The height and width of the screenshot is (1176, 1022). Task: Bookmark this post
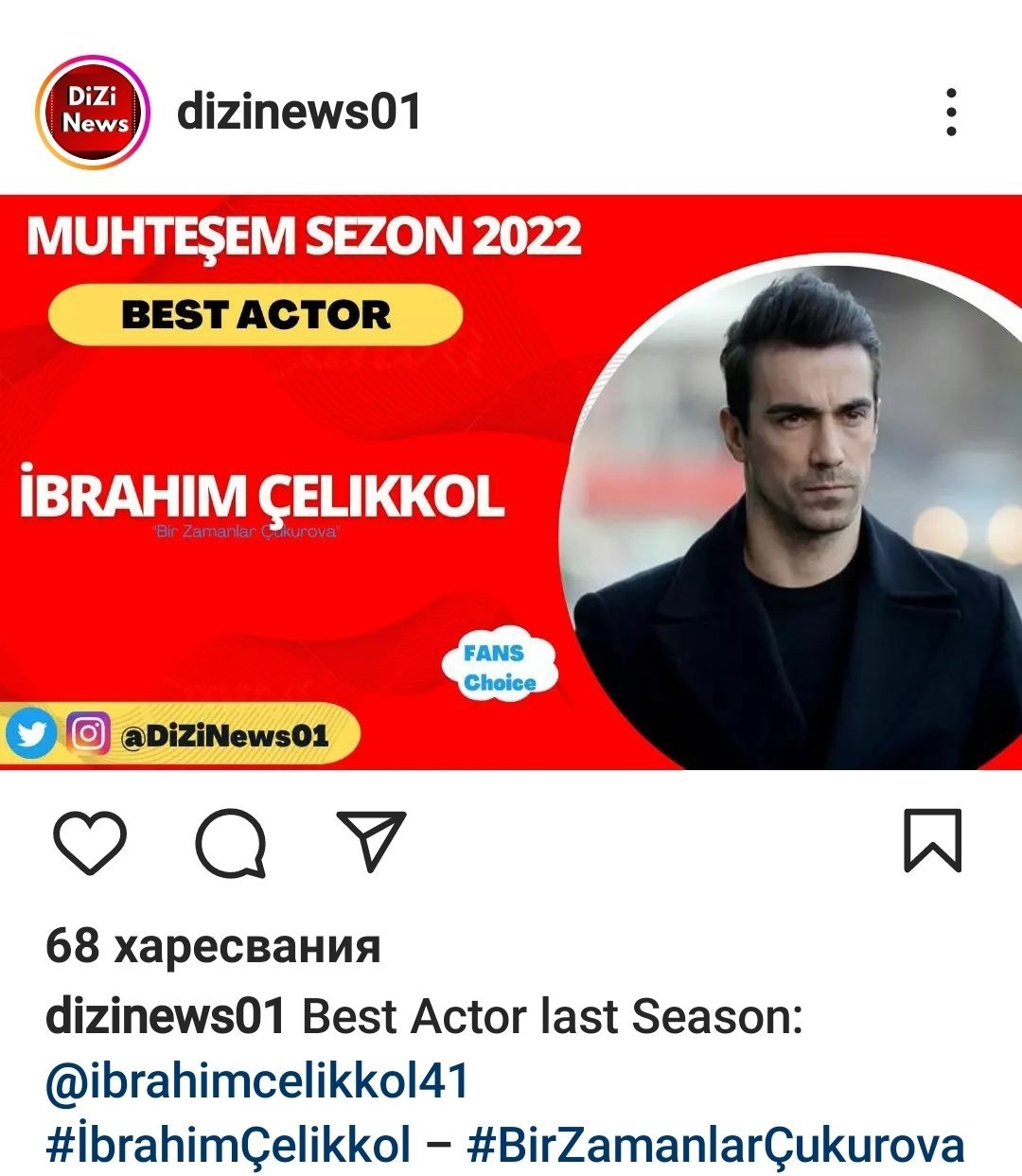pos(932,840)
